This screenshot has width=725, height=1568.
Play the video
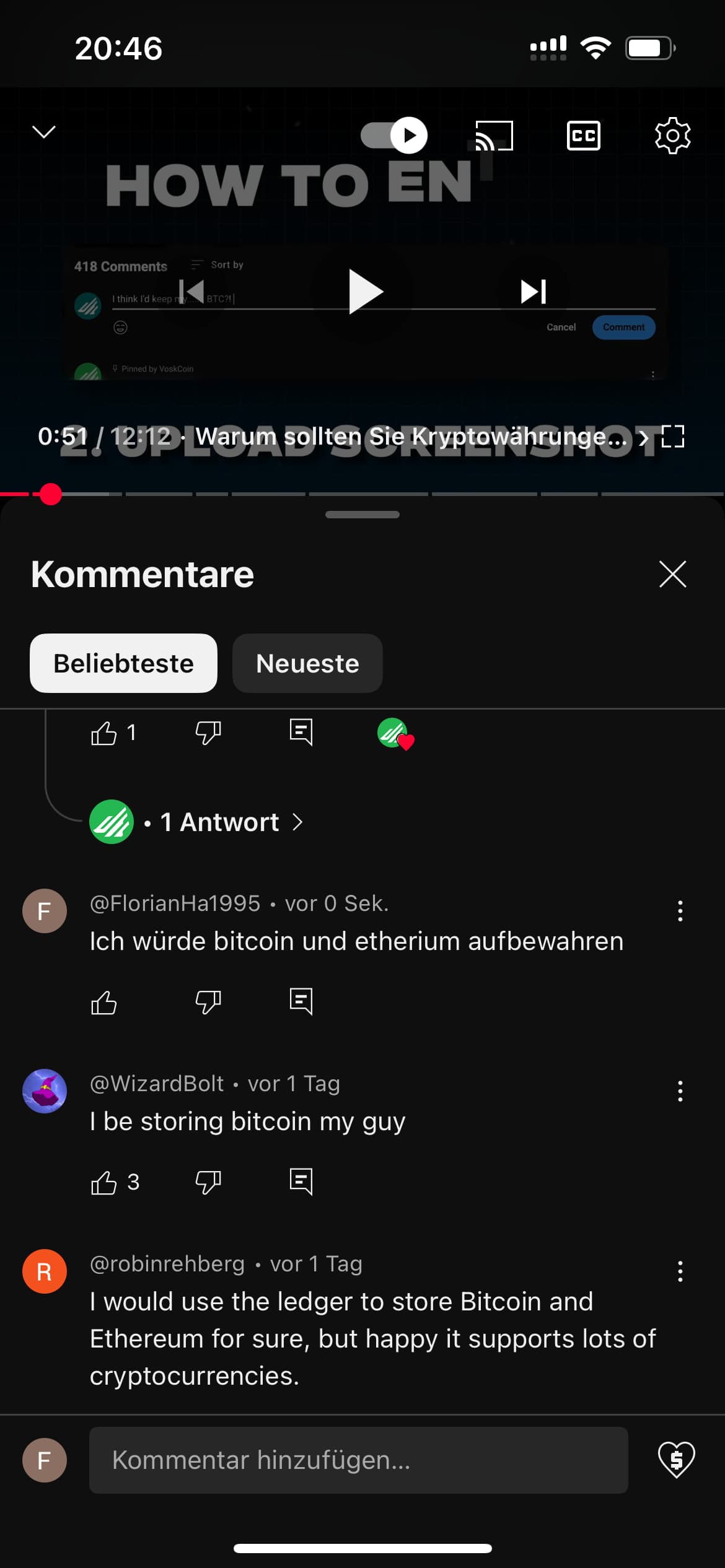click(x=365, y=292)
